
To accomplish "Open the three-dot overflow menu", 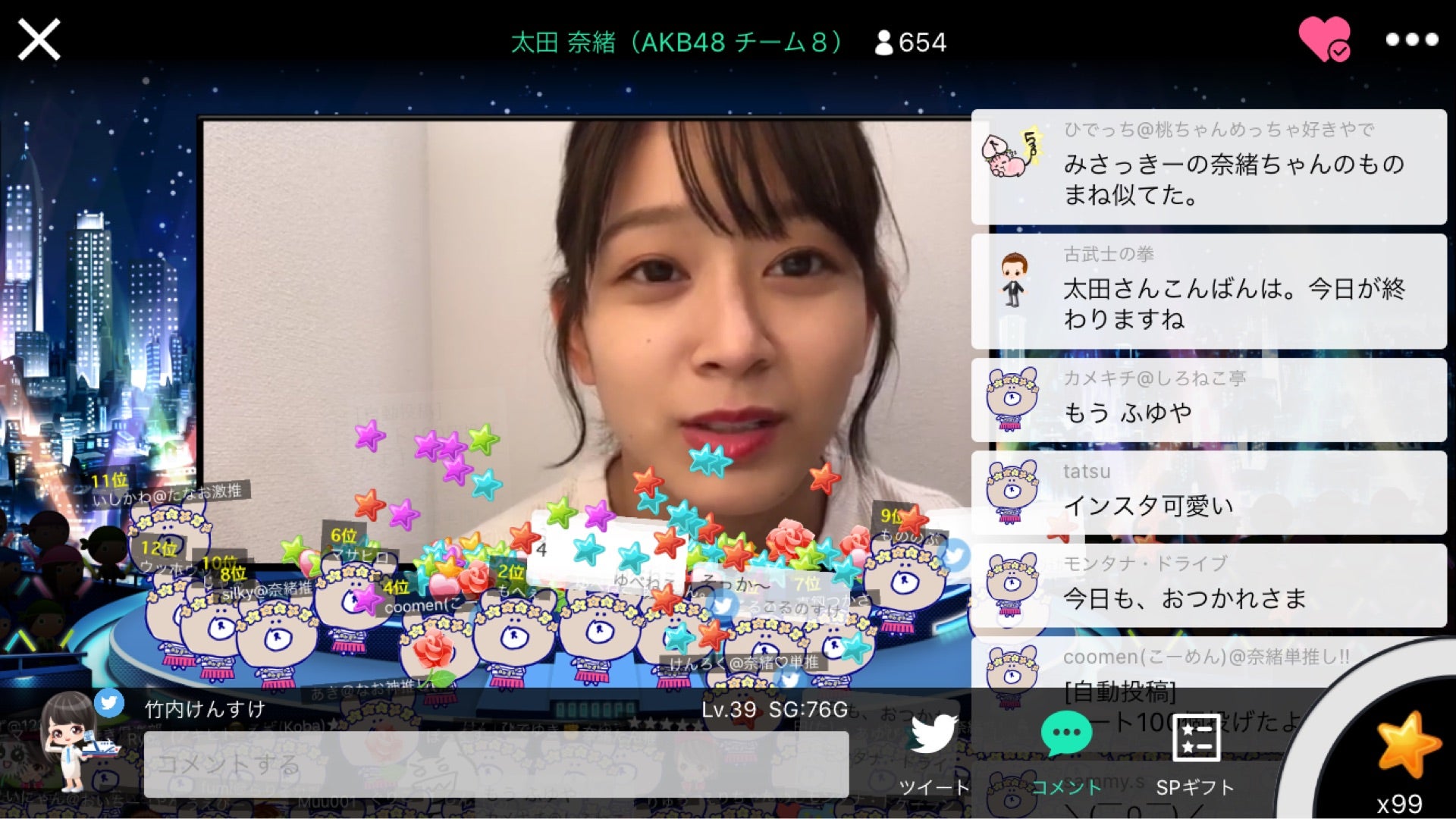I will 1411,39.
